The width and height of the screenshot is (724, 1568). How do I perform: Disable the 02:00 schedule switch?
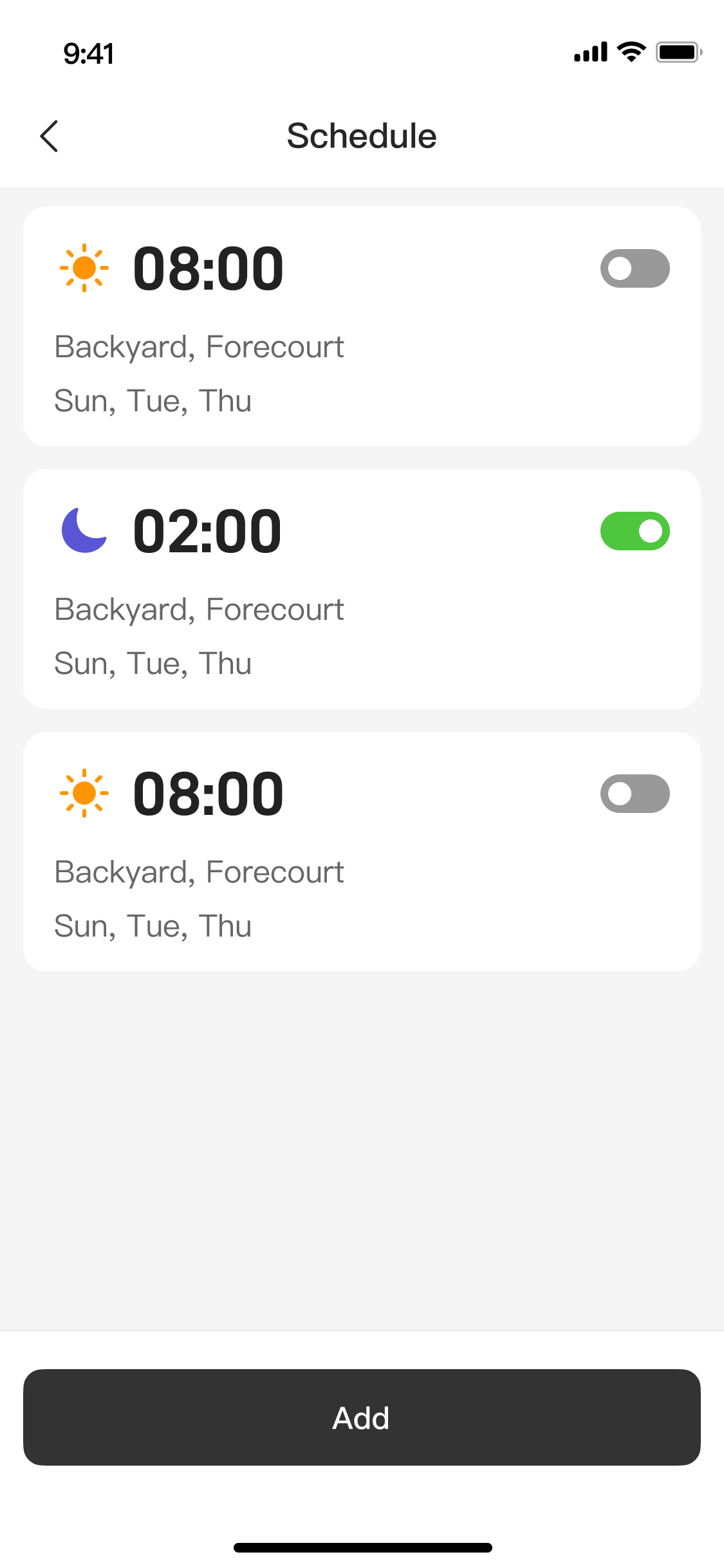coord(635,531)
